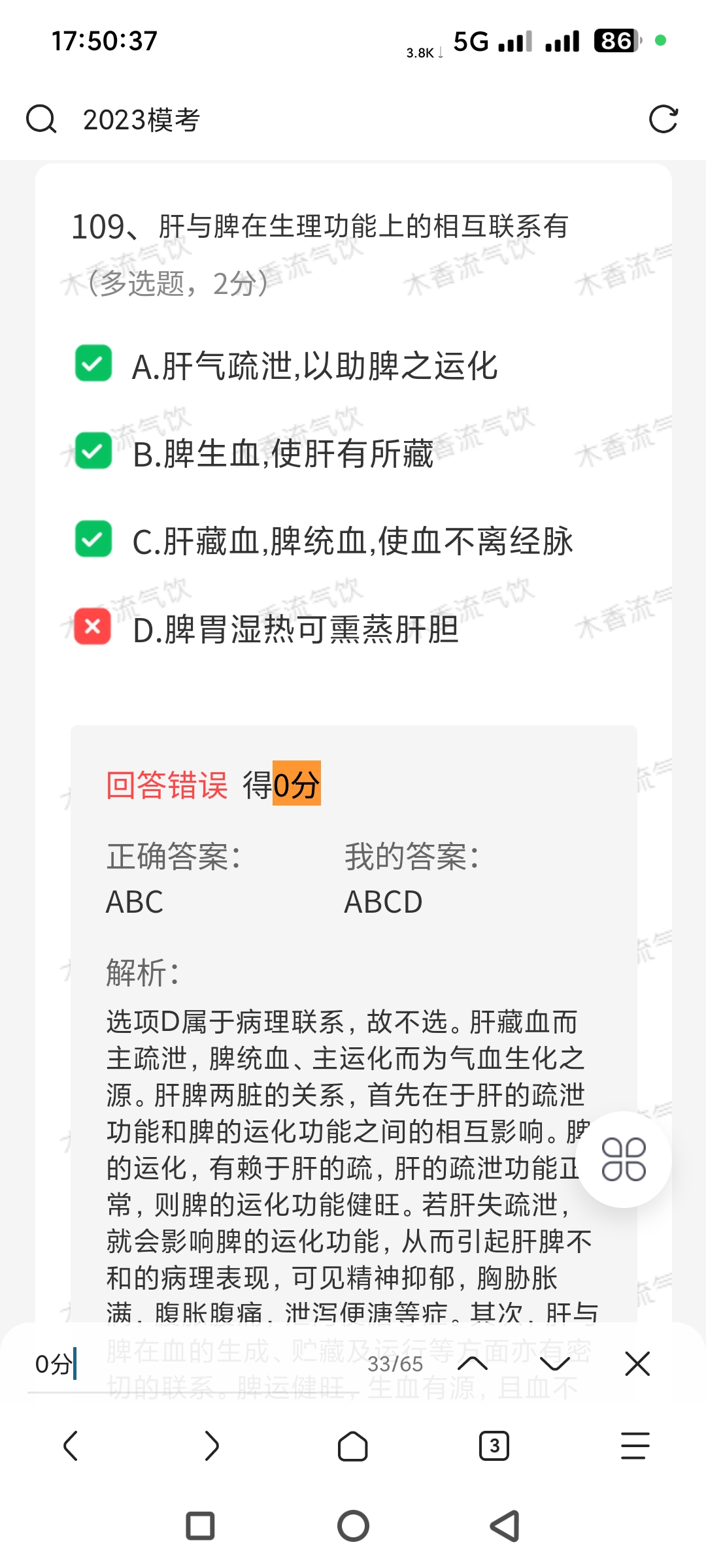Open the tab switcher showing 3 tabs
The width and height of the screenshot is (706, 1568).
(x=494, y=1445)
